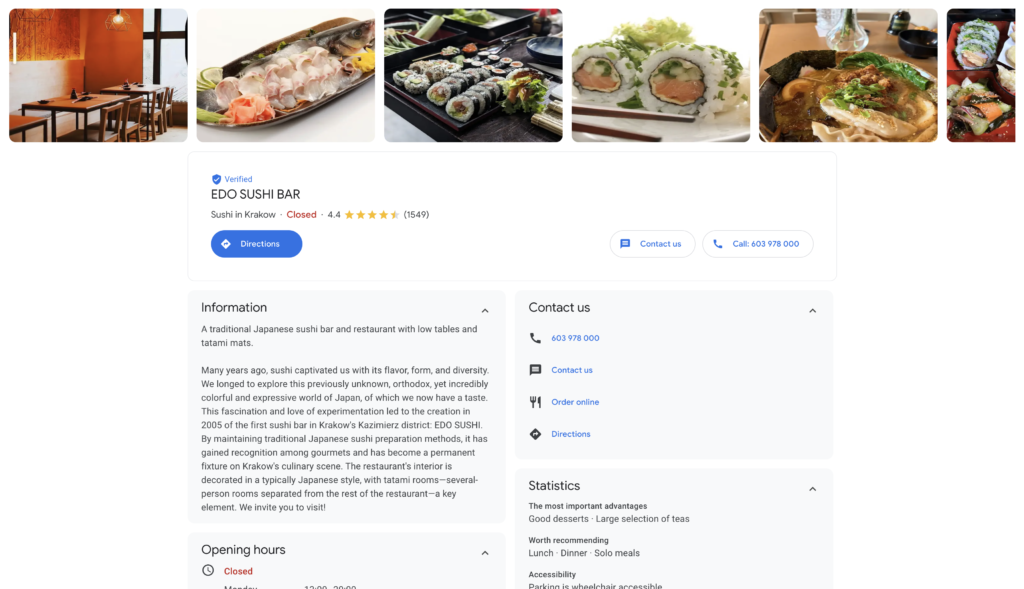Open the Contact us link in list

coord(572,370)
